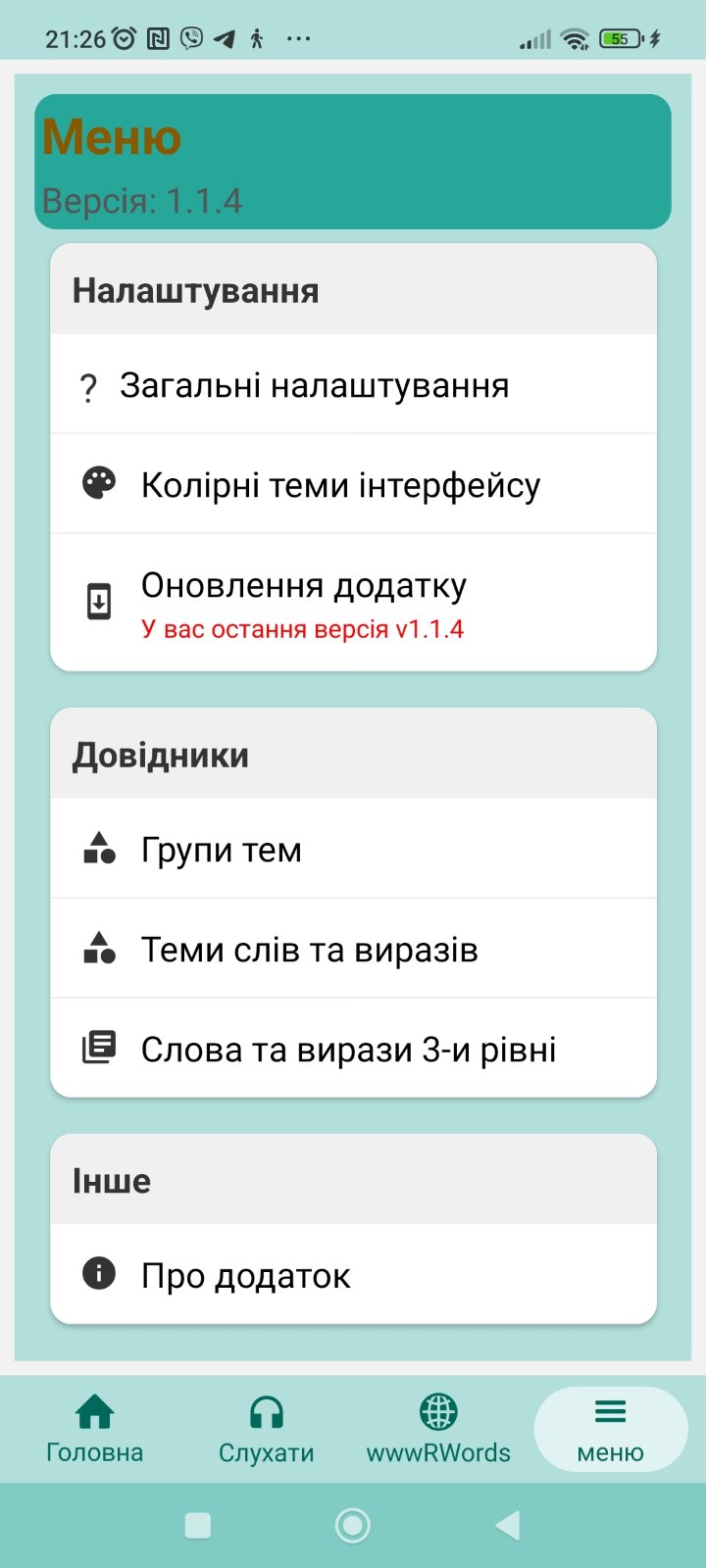Select the меню tab
Screen dimensions: 706x1568
[610, 1429]
